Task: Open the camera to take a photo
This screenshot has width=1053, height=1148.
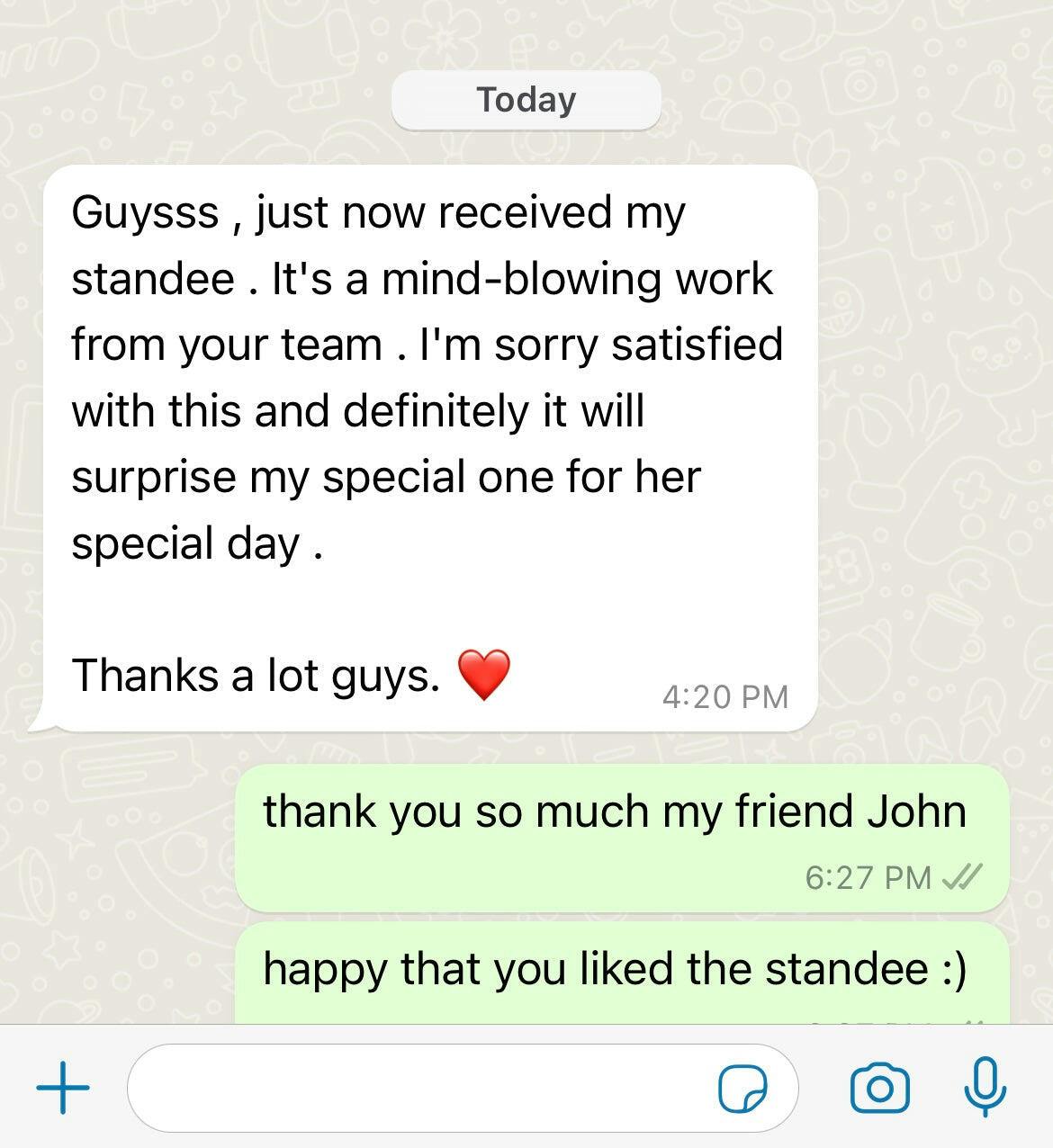Action: [879, 1088]
